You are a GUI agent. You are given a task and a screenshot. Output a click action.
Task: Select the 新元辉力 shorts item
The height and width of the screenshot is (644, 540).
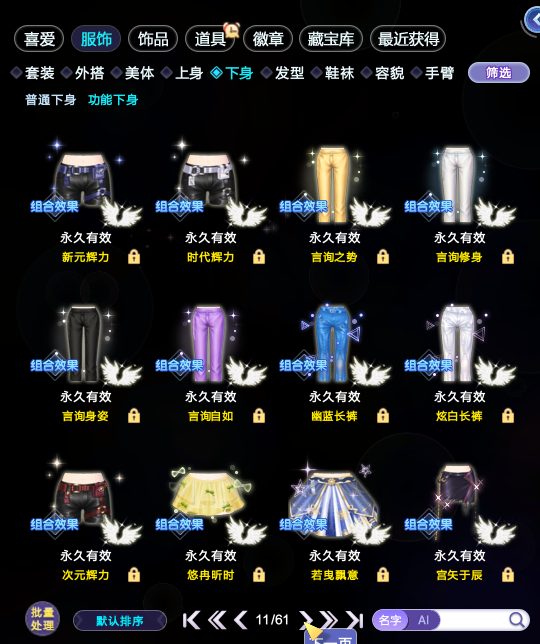[85, 201]
